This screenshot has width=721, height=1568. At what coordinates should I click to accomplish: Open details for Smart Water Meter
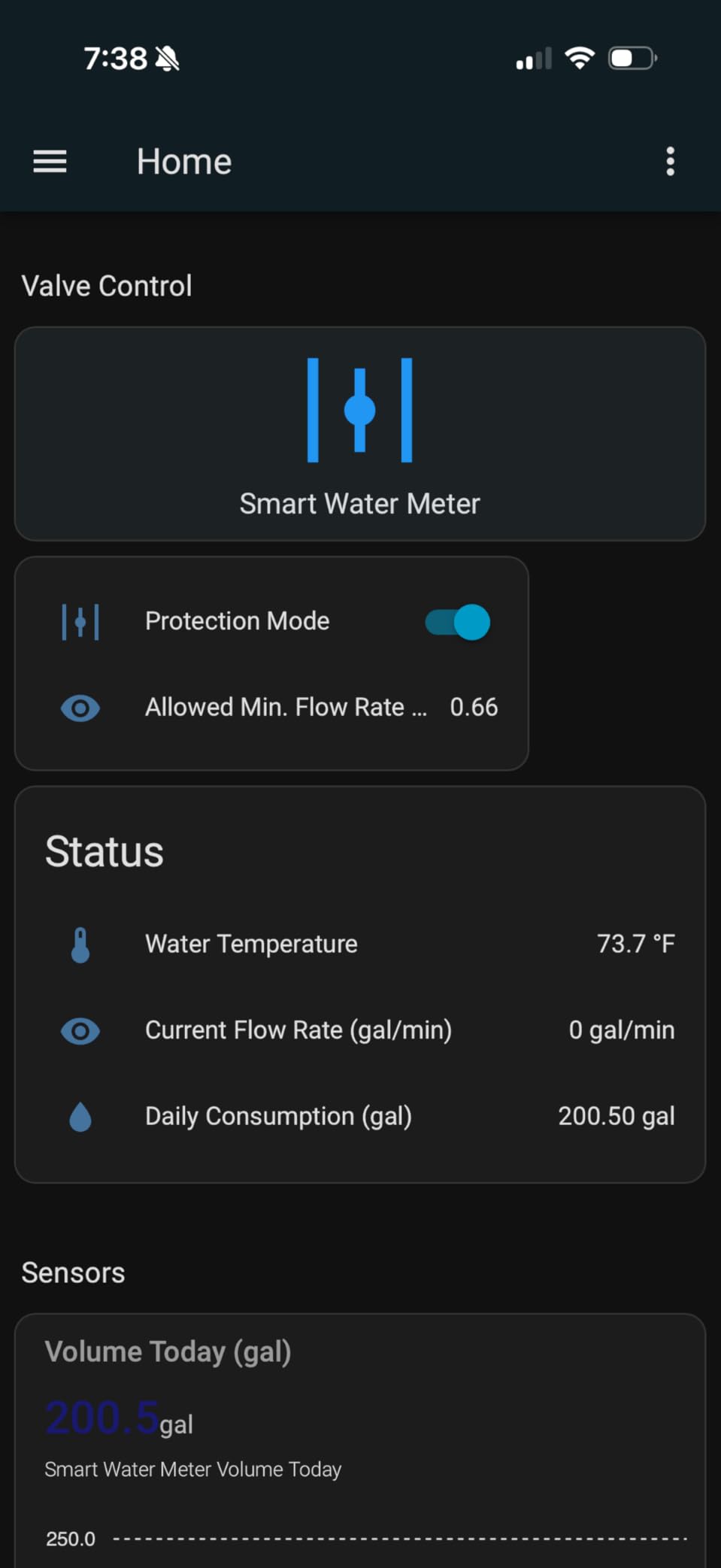click(x=359, y=503)
